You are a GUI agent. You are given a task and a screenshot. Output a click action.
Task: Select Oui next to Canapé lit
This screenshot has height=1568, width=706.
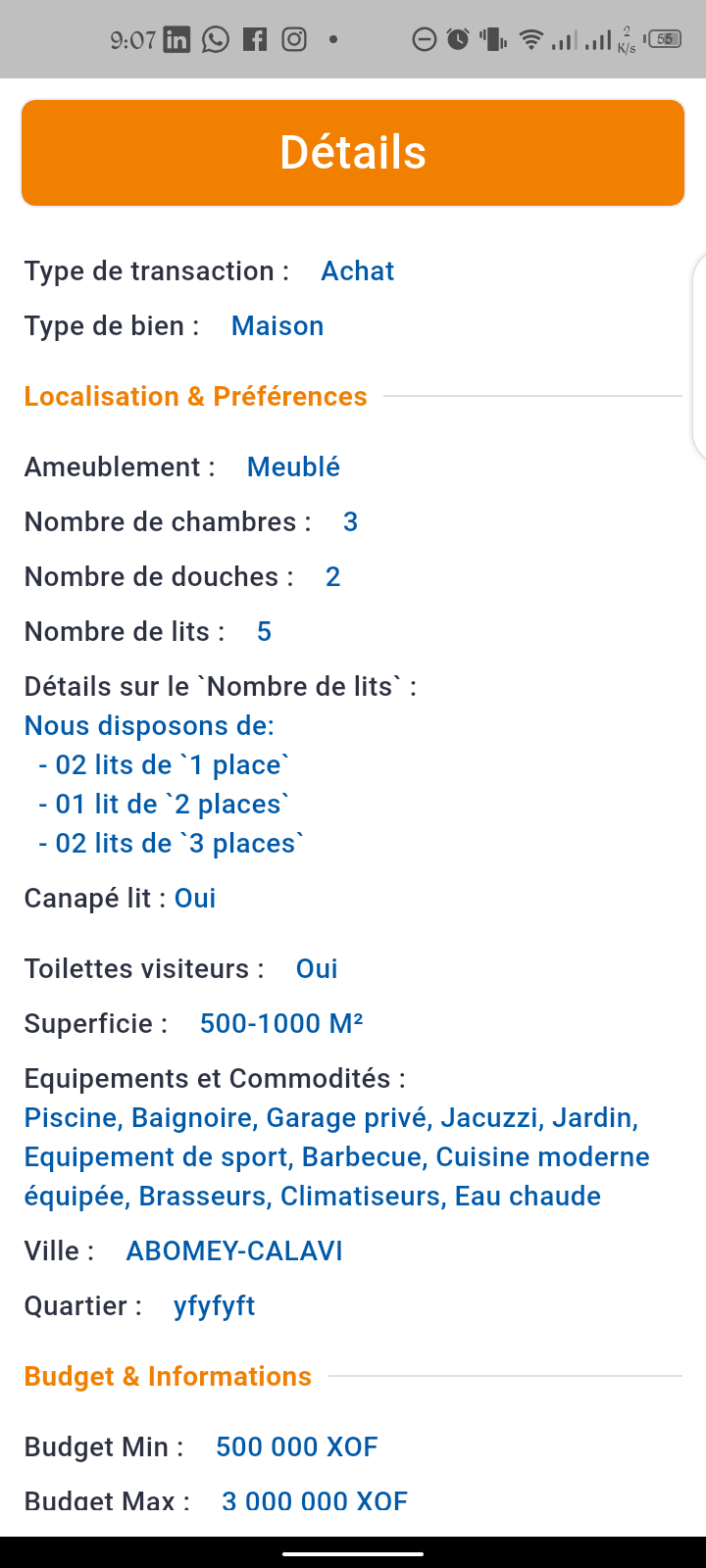click(195, 898)
